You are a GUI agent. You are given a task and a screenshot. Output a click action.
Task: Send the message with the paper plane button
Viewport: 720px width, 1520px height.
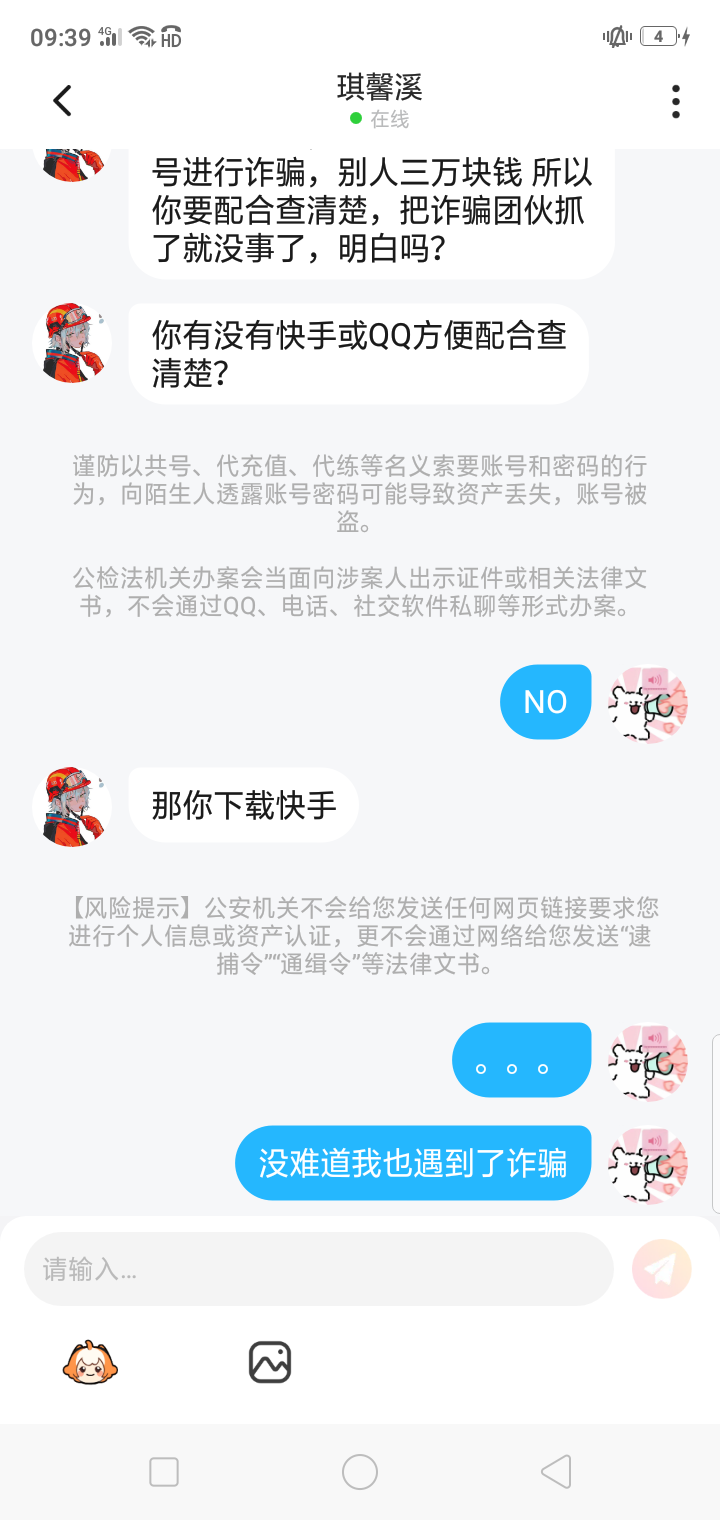point(661,1269)
